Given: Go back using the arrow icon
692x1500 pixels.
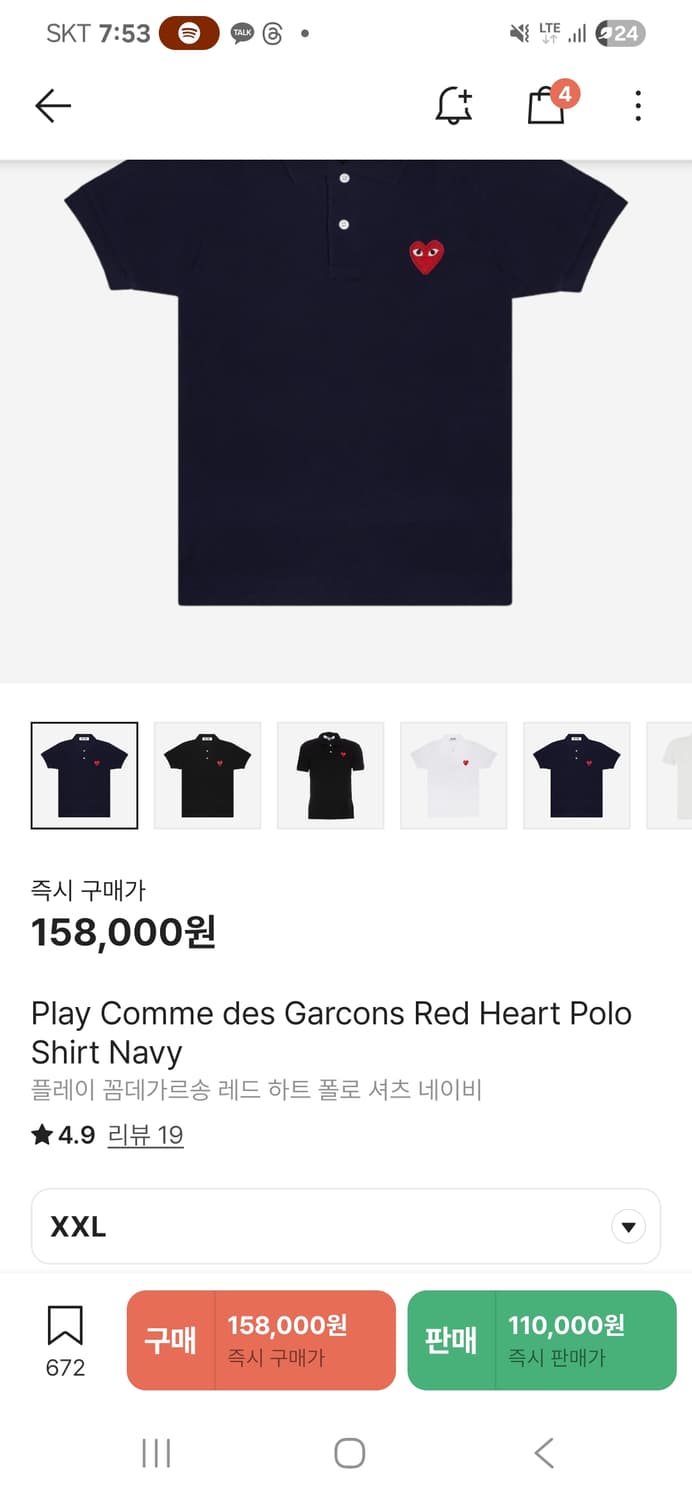Looking at the screenshot, I should [53, 106].
